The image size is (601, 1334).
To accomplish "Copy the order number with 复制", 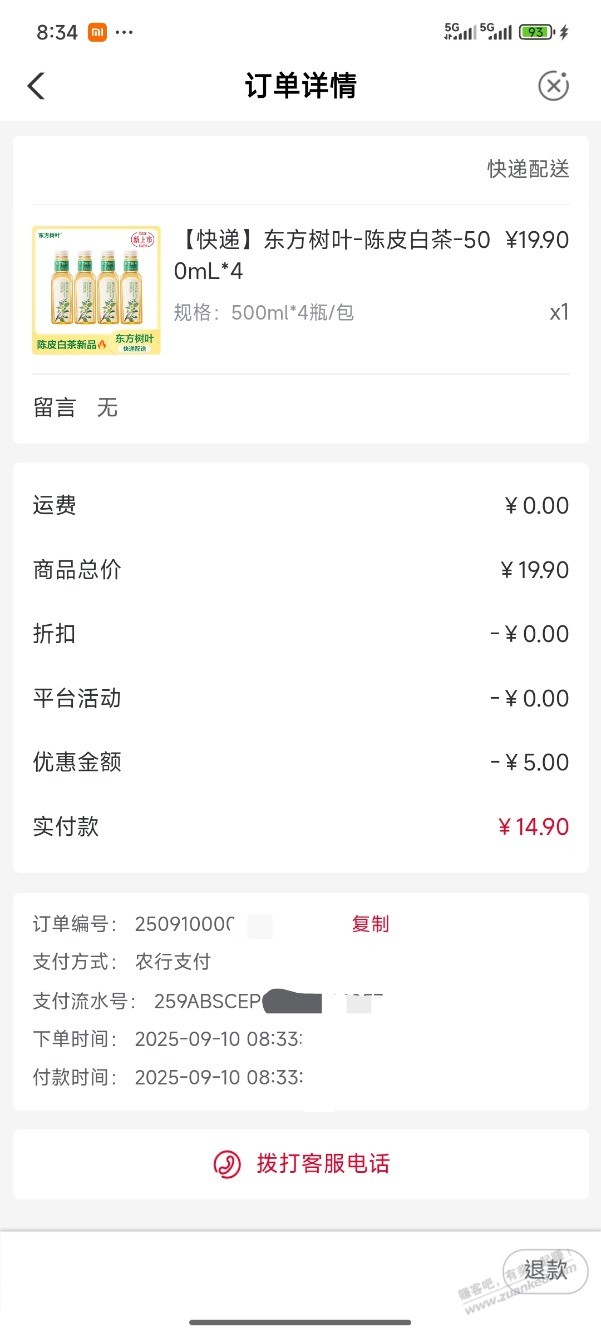I will tap(370, 924).
